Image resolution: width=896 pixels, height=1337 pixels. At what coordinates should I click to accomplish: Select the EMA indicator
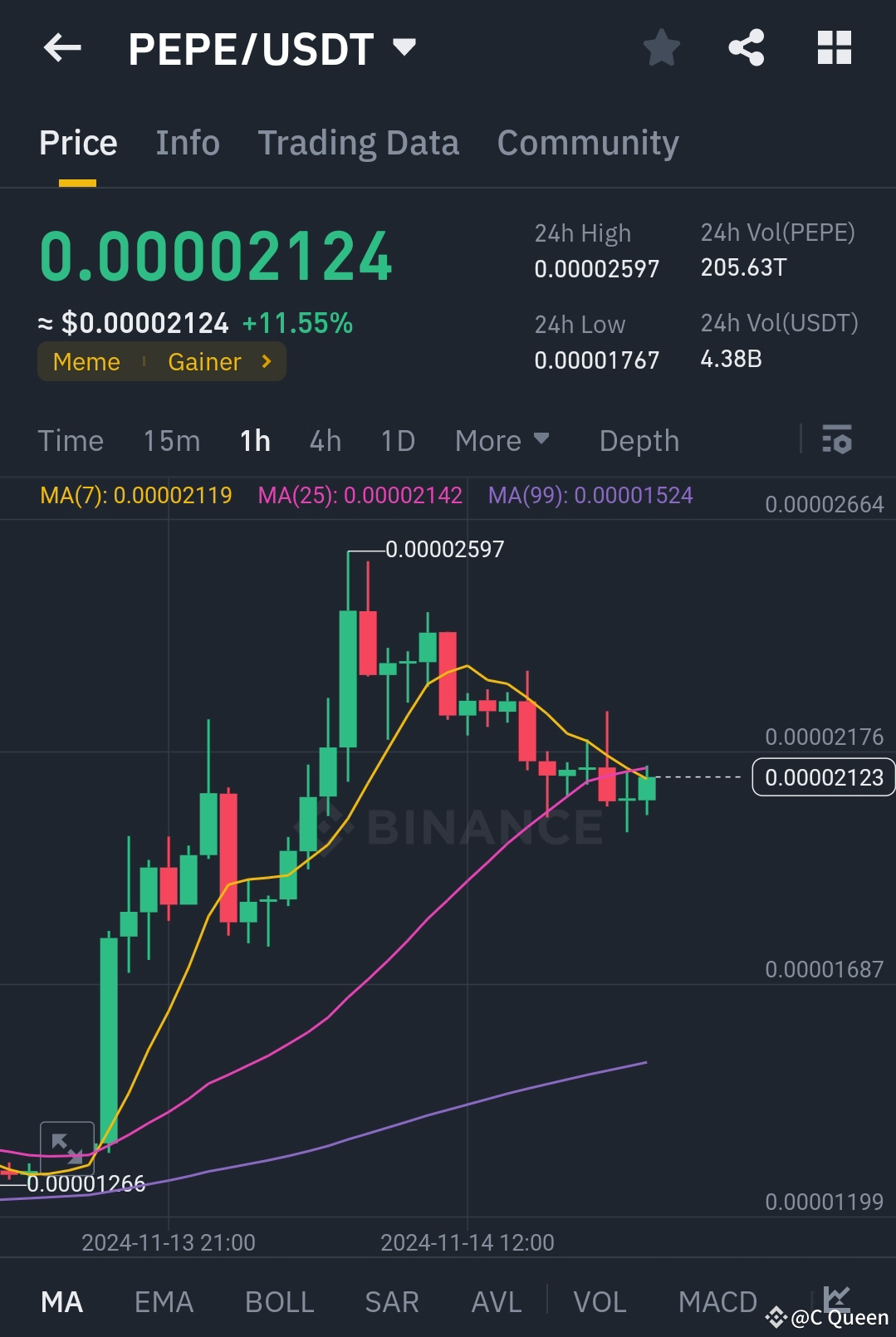point(164,1301)
